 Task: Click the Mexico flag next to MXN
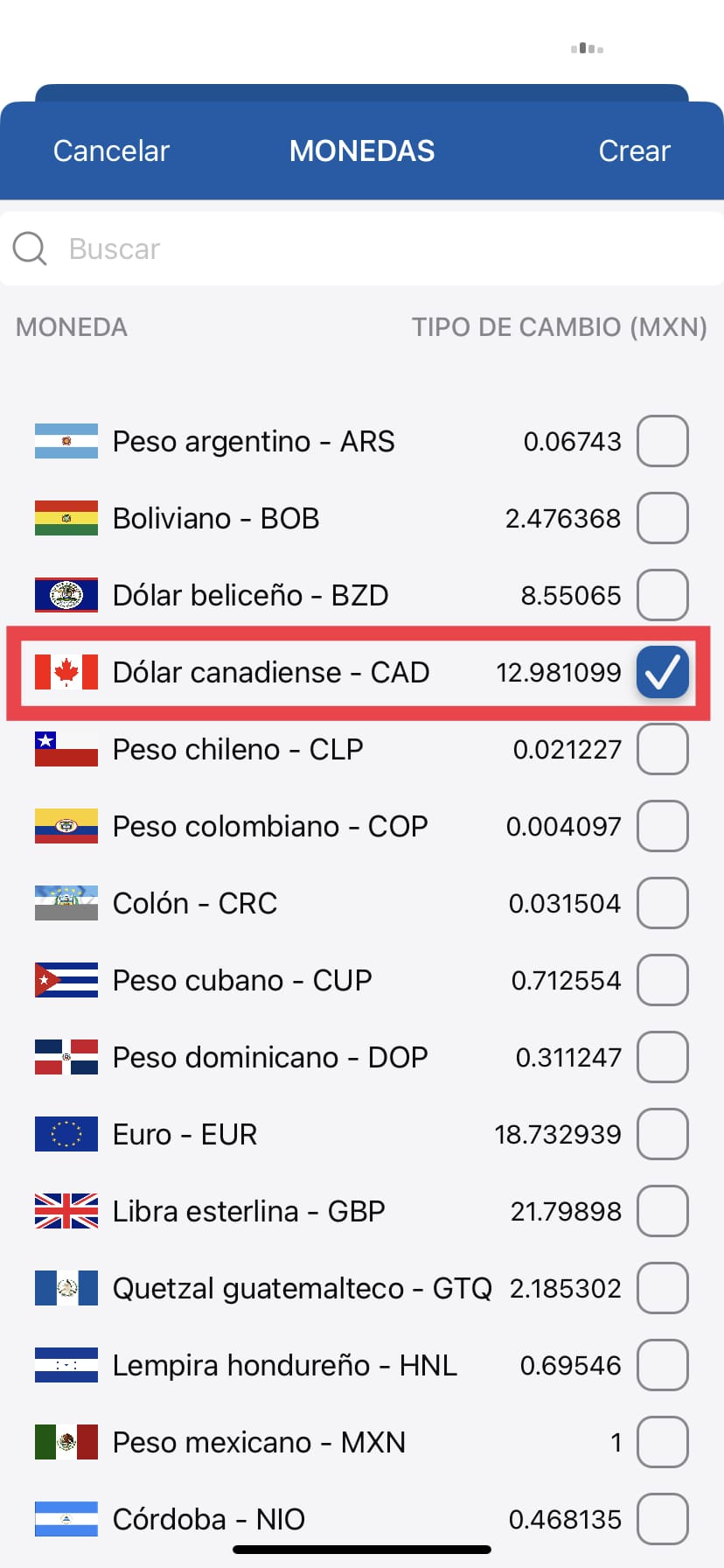click(65, 1442)
